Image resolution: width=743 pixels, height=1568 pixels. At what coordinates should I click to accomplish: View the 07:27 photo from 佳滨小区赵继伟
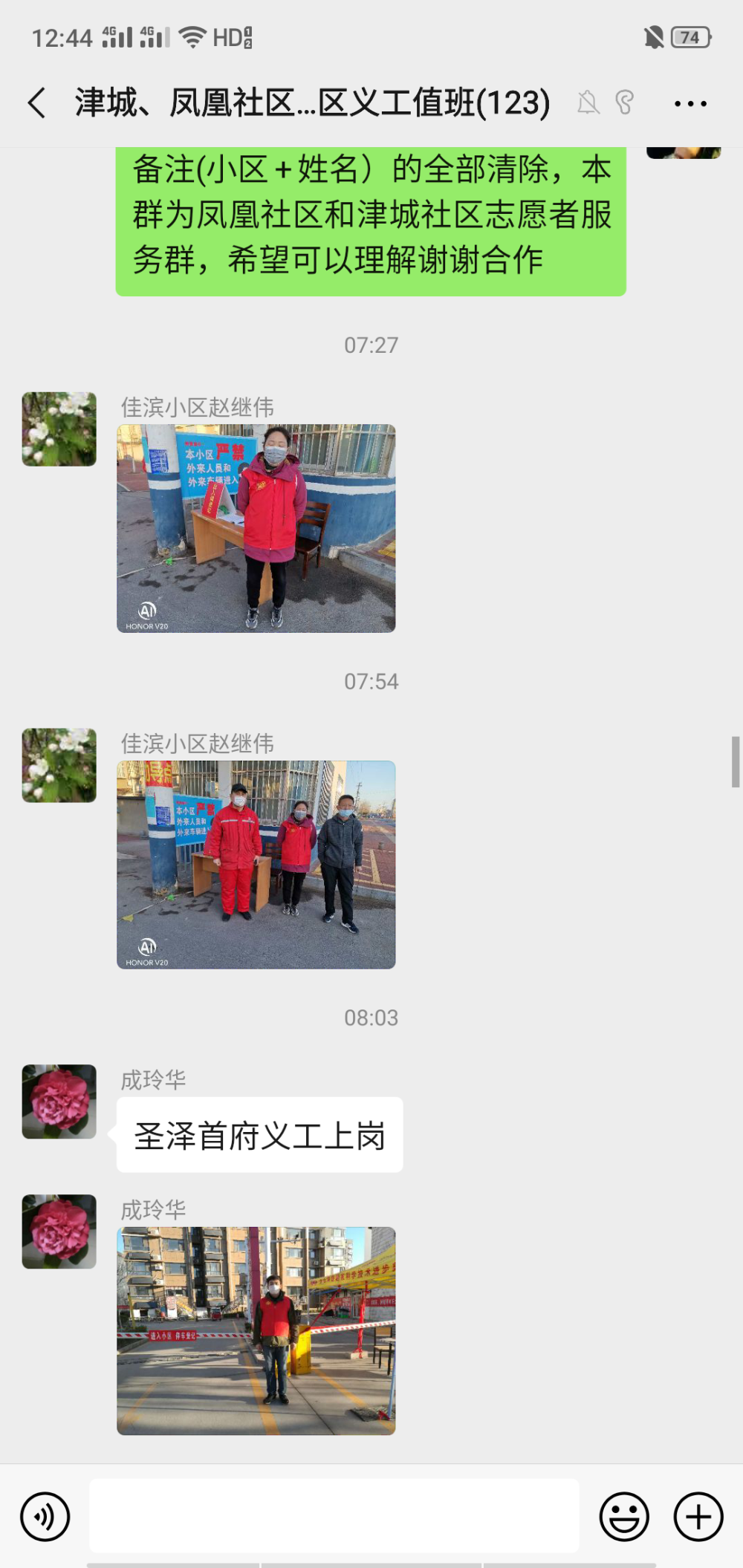pyautogui.click(x=256, y=528)
